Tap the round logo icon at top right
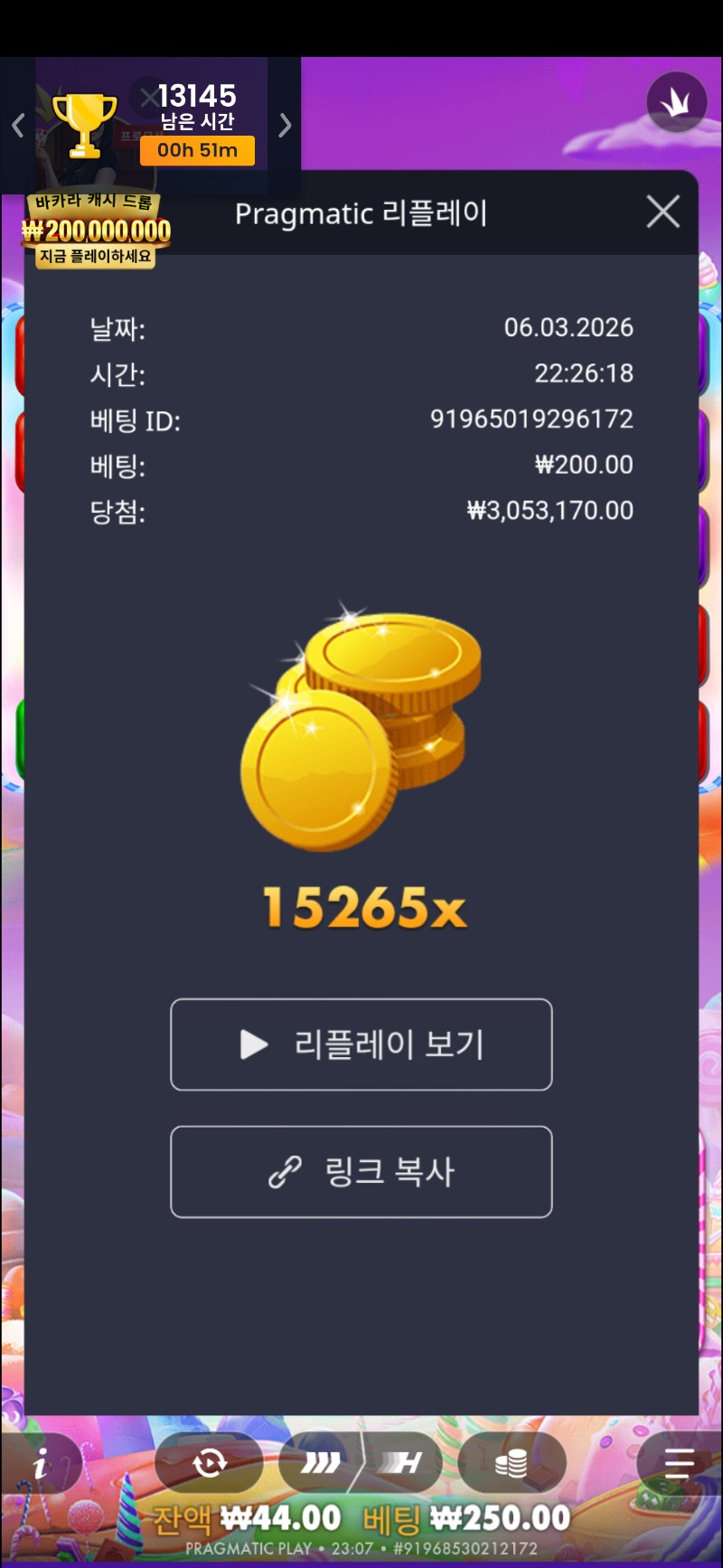 coord(676,102)
